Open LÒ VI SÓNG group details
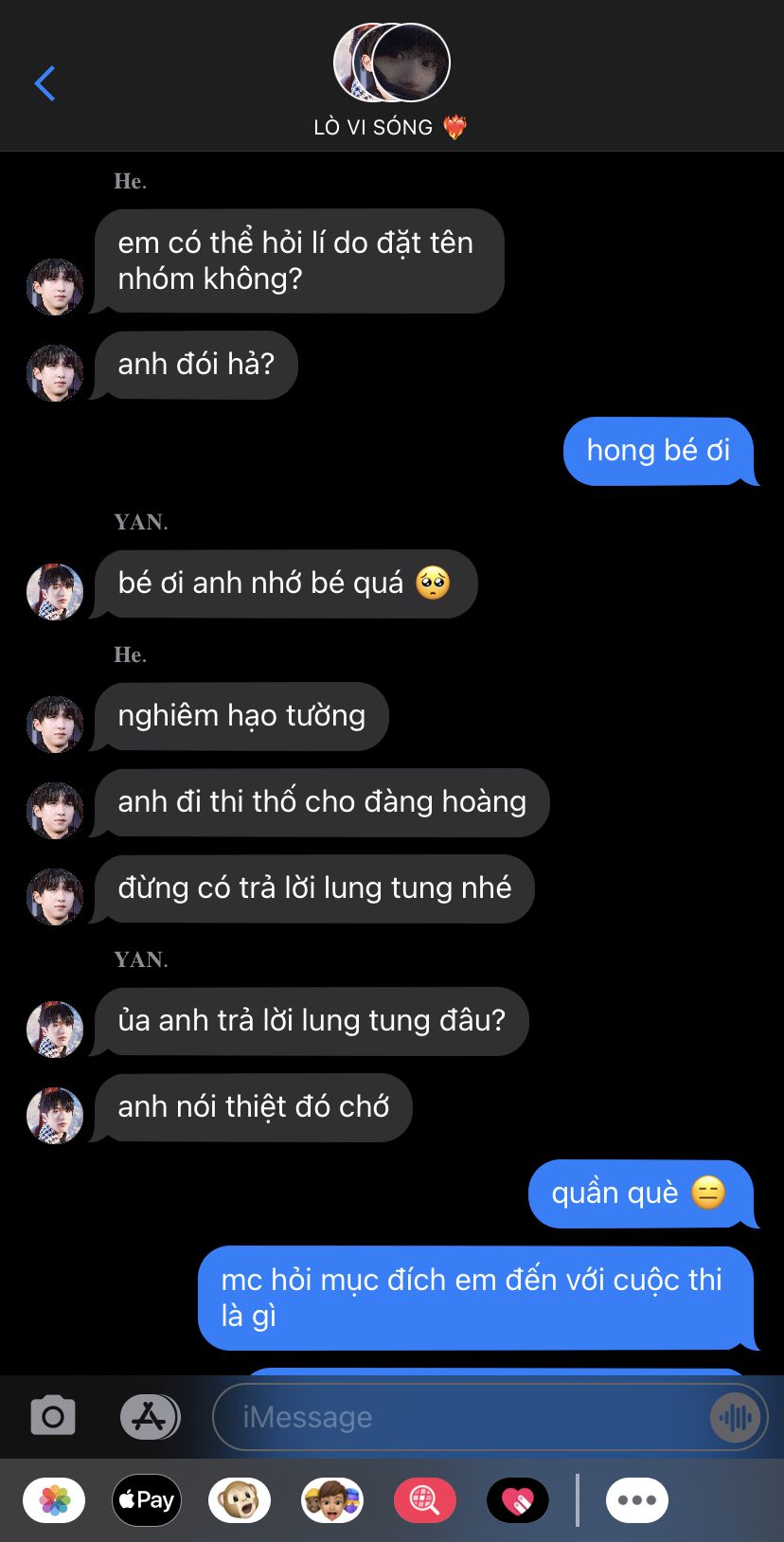 (391, 83)
